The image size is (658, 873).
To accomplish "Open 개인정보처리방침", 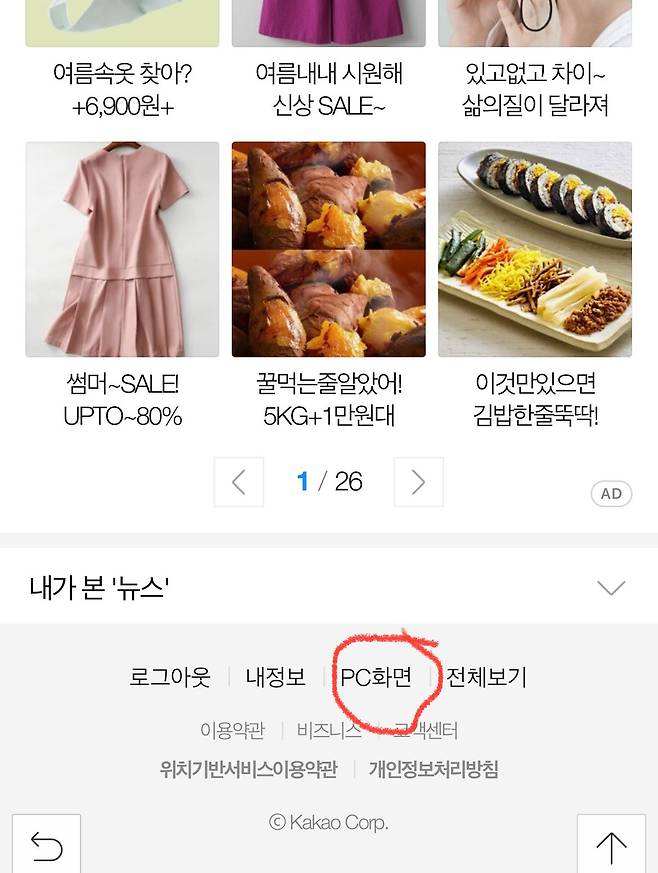I will click(433, 770).
